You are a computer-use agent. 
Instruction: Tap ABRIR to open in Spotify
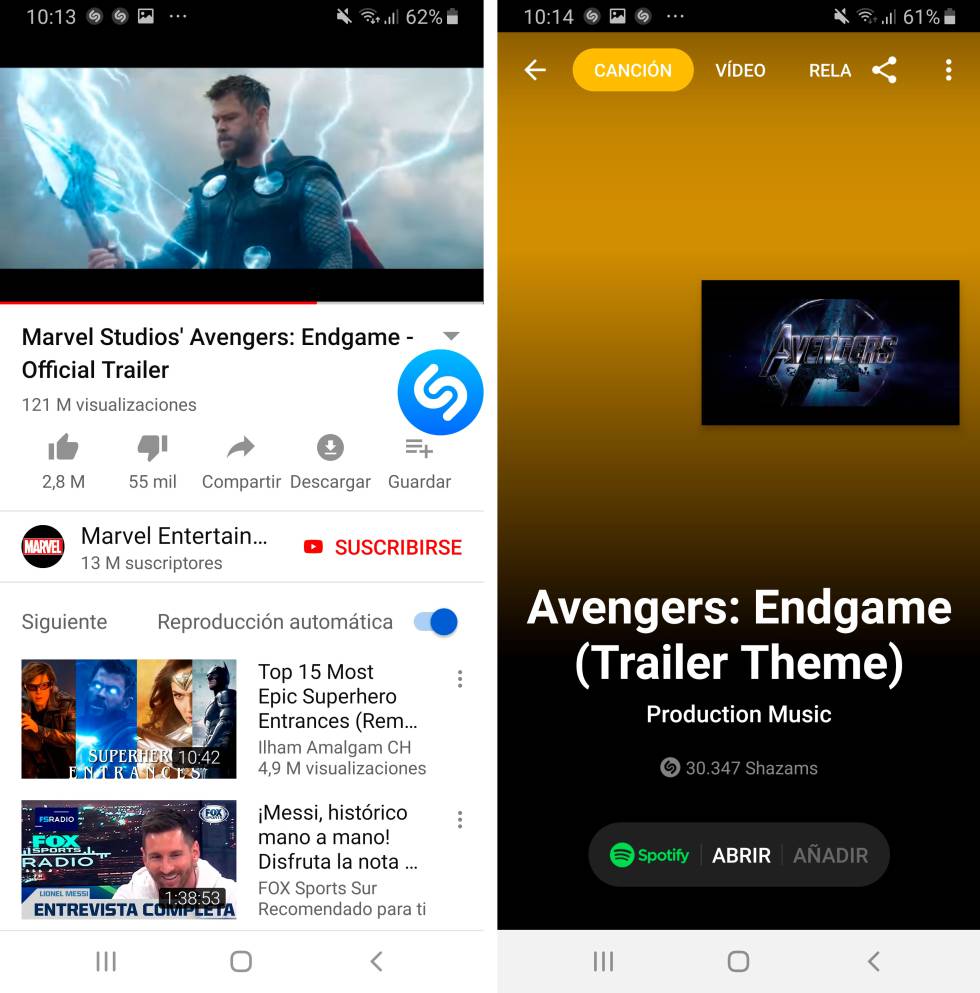(741, 855)
